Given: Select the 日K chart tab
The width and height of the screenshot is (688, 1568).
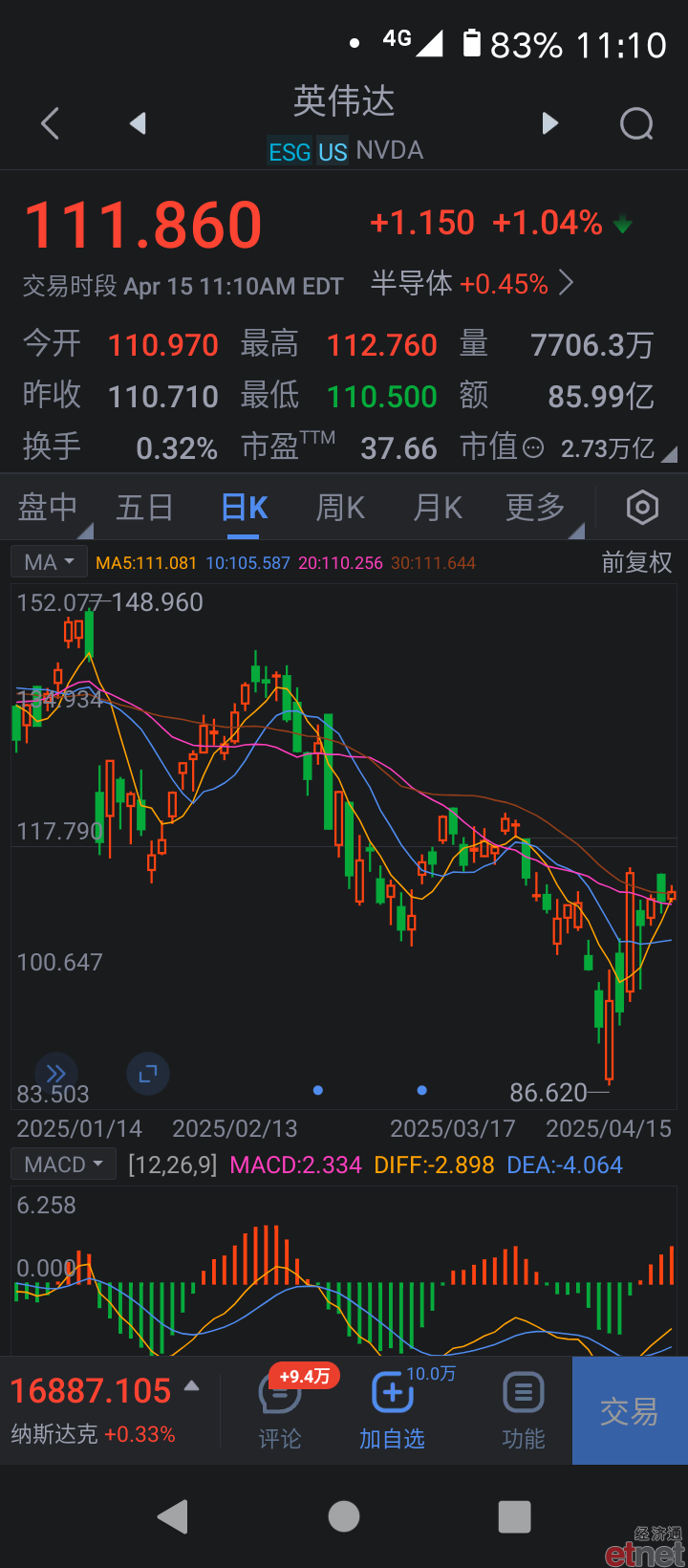Looking at the screenshot, I should tap(245, 508).
